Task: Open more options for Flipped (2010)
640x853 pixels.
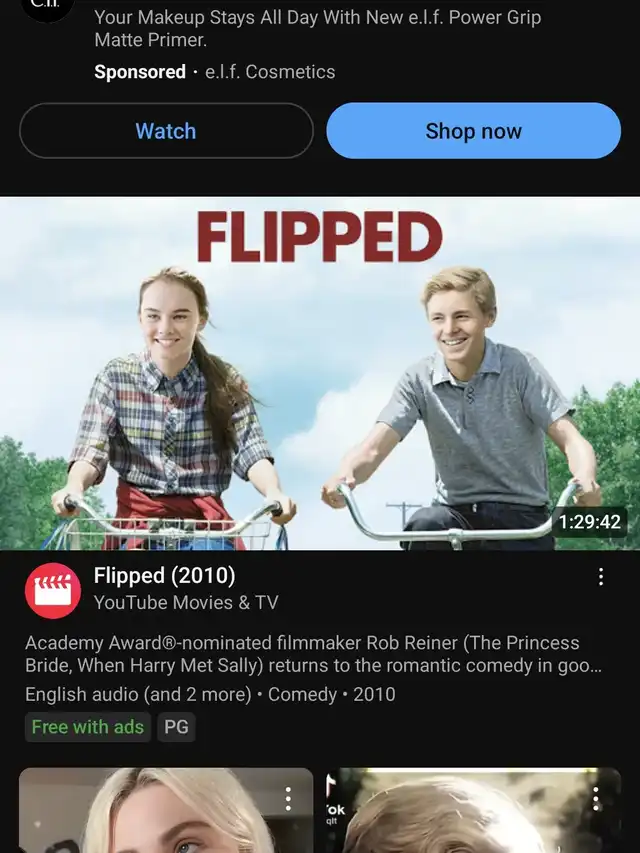Action: [x=600, y=577]
